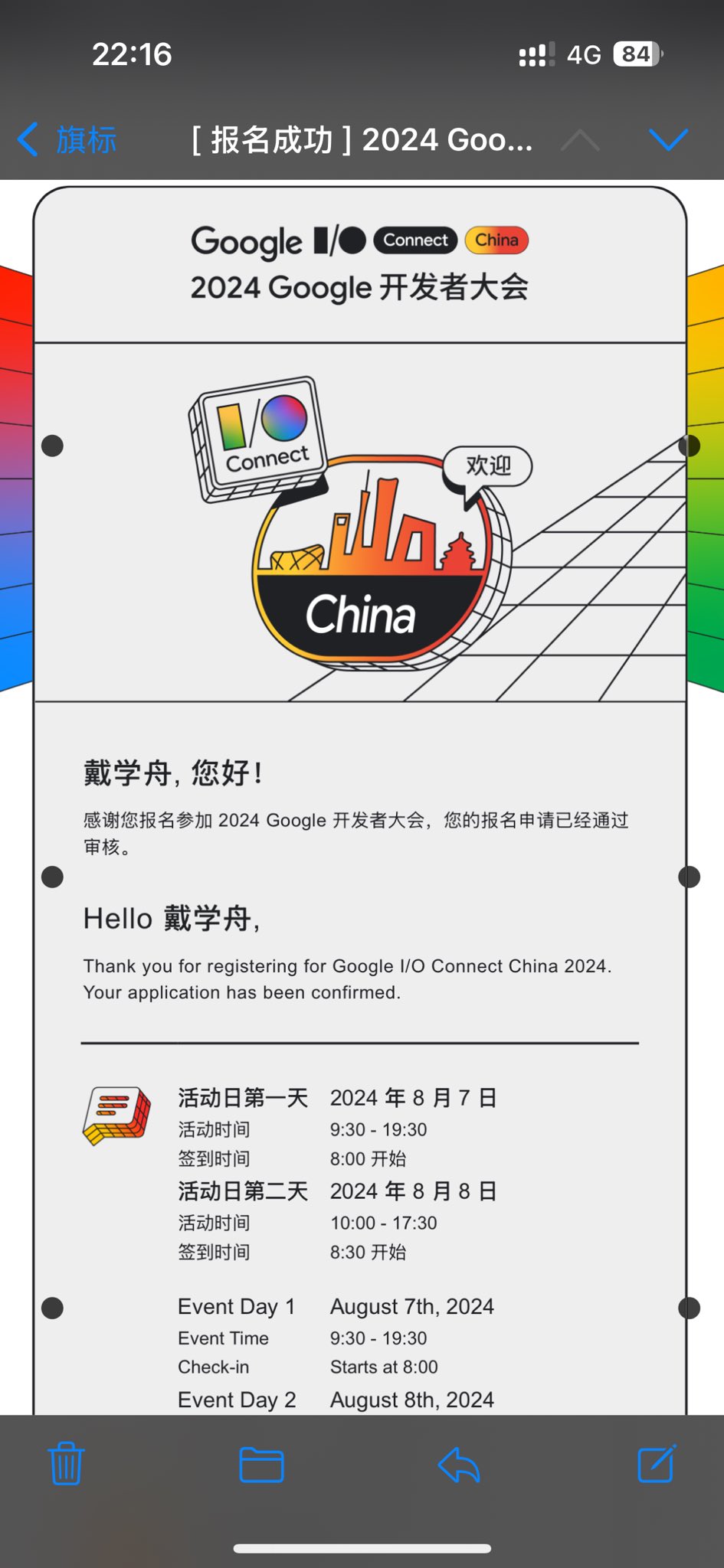Compose a new email
724x1568 pixels.
coord(657,1464)
